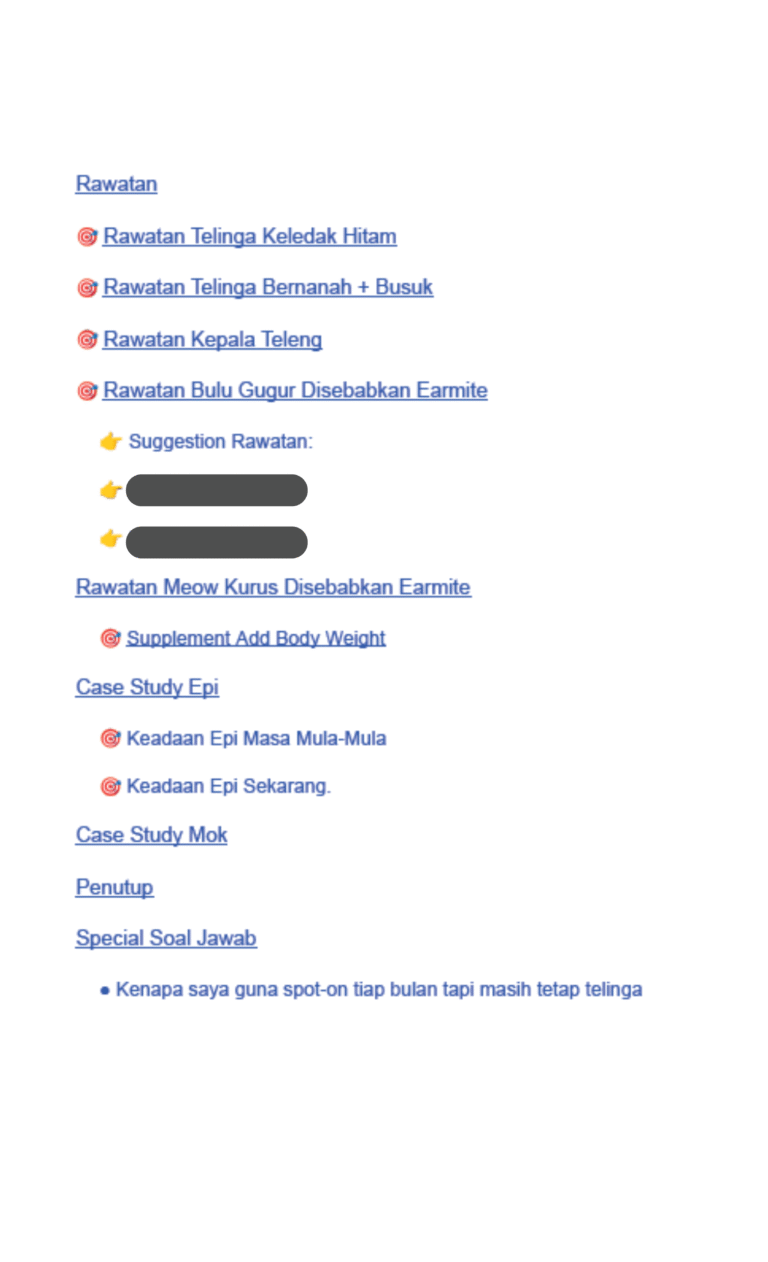Image resolution: width=768 pixels, height=1262 pixels.
Task: Open Supplement Add Body Weight link
Action: coord(256,638)
